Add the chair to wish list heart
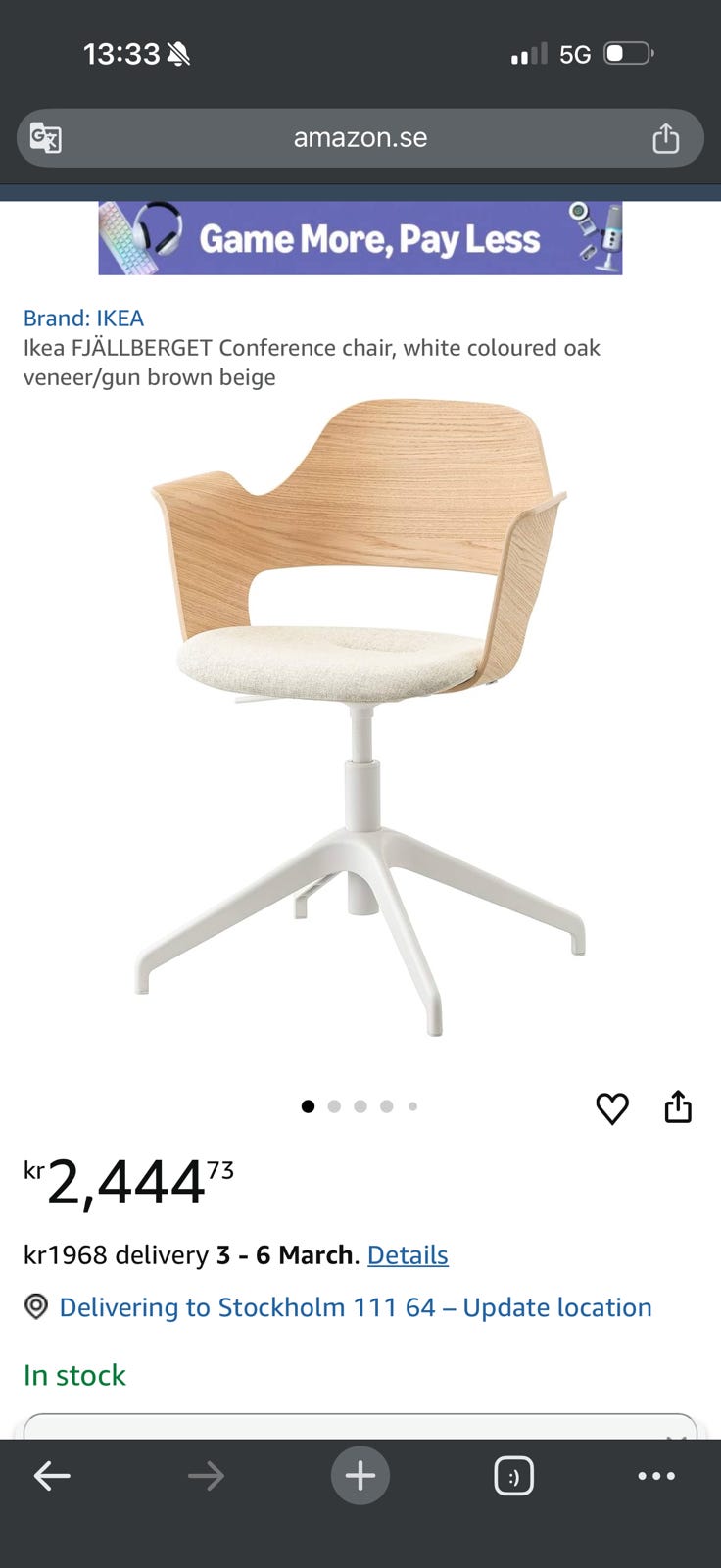Screen dimensions: 721x1568 coord(612,1108)
